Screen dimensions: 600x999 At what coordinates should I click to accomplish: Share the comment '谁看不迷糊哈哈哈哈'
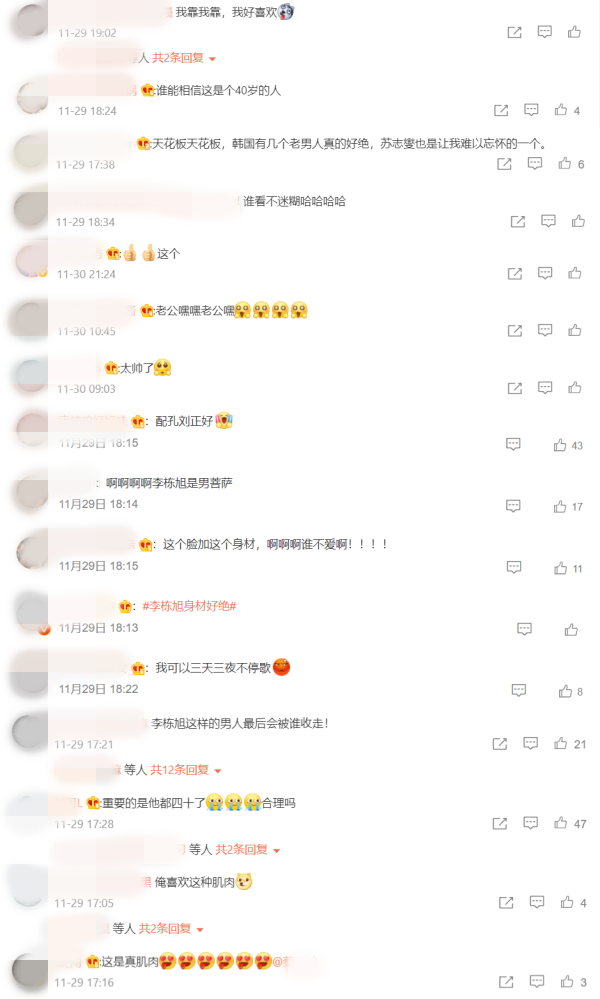pyautogui.click(x=517, y=221)
